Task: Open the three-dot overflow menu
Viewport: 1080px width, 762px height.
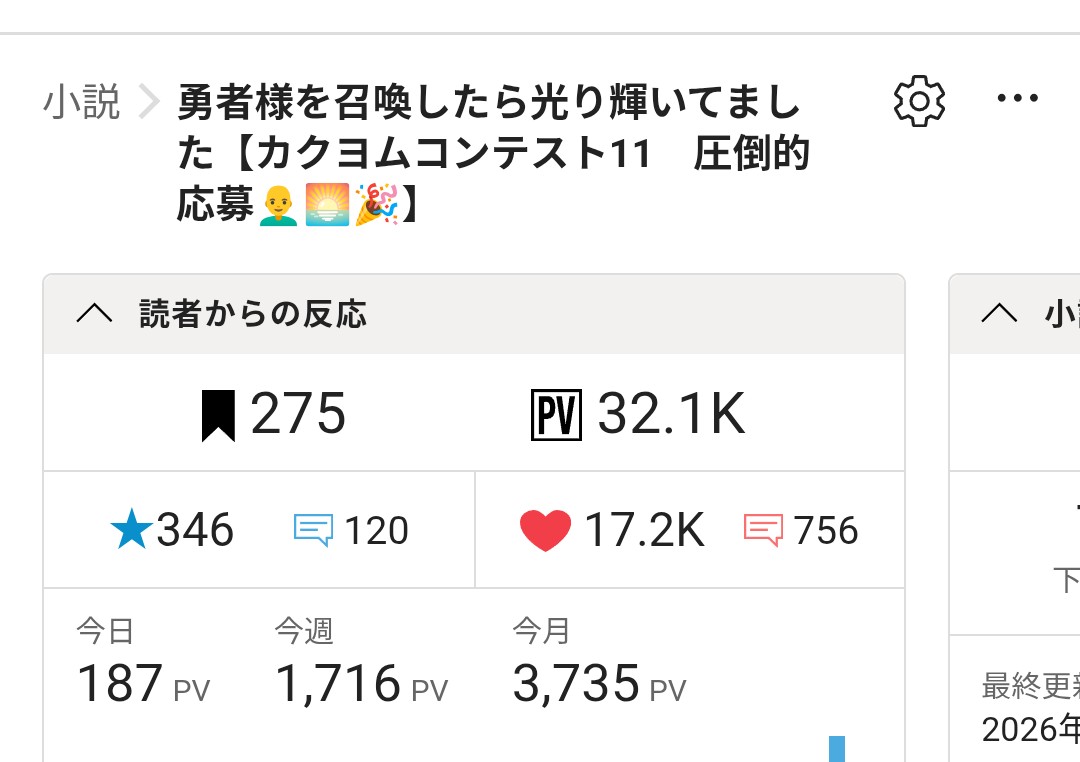Action: pos(1018,99)
